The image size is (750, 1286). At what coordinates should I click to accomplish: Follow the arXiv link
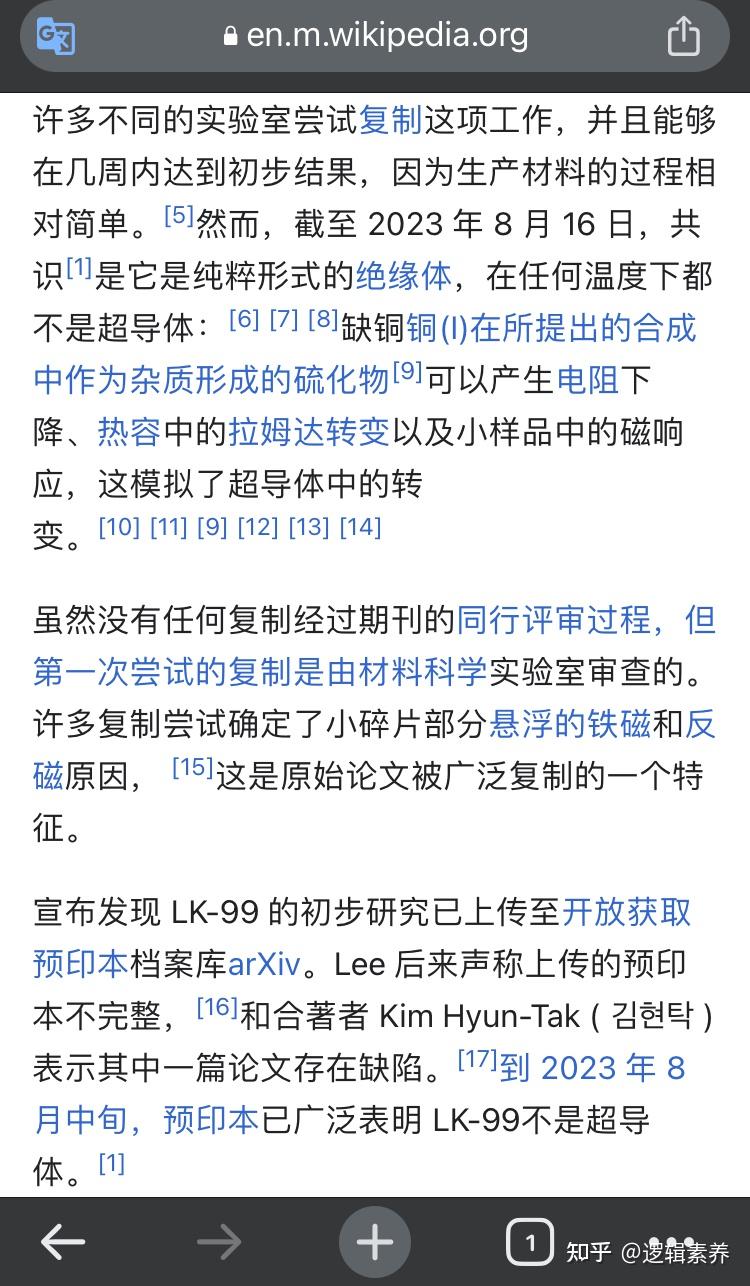pyautogui.click(x=264, y=965)
